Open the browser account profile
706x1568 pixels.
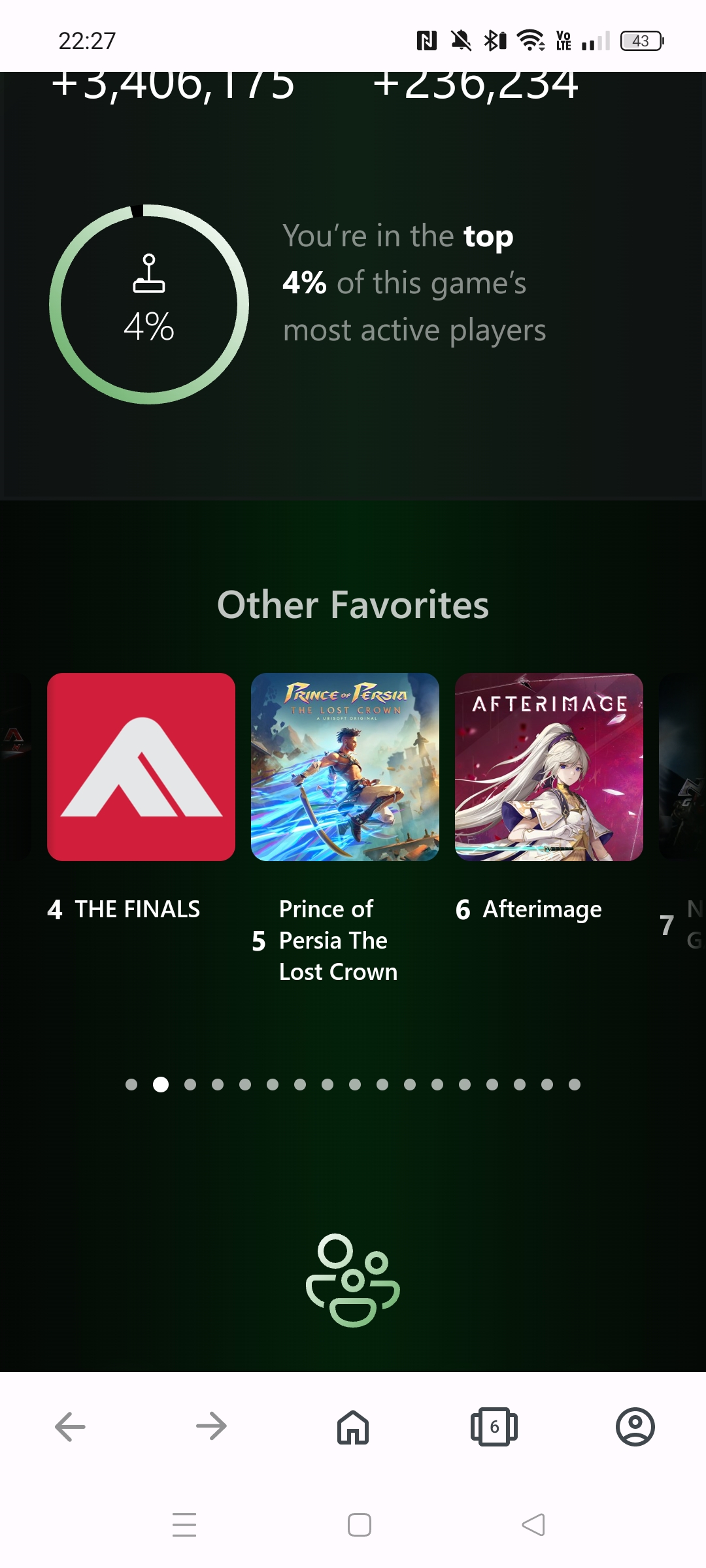tap(635, 1426)
